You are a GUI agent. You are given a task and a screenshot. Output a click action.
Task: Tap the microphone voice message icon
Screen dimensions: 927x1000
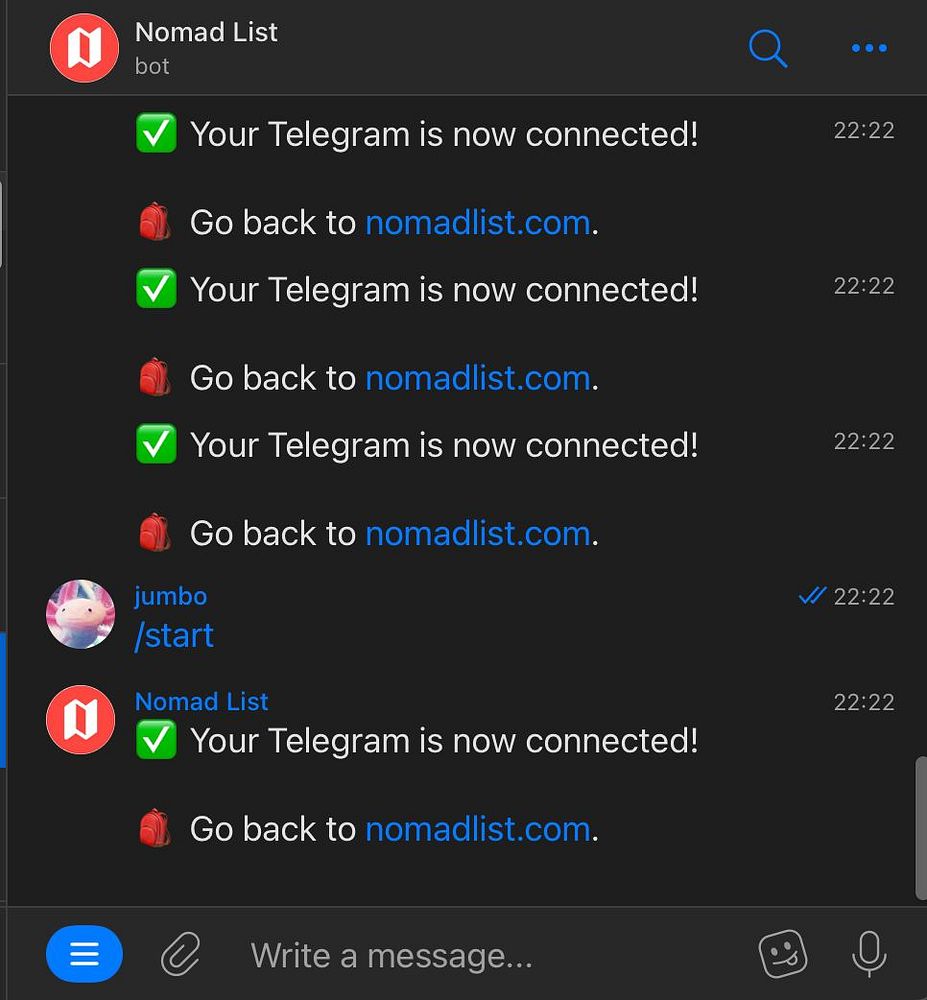(868, 953)
